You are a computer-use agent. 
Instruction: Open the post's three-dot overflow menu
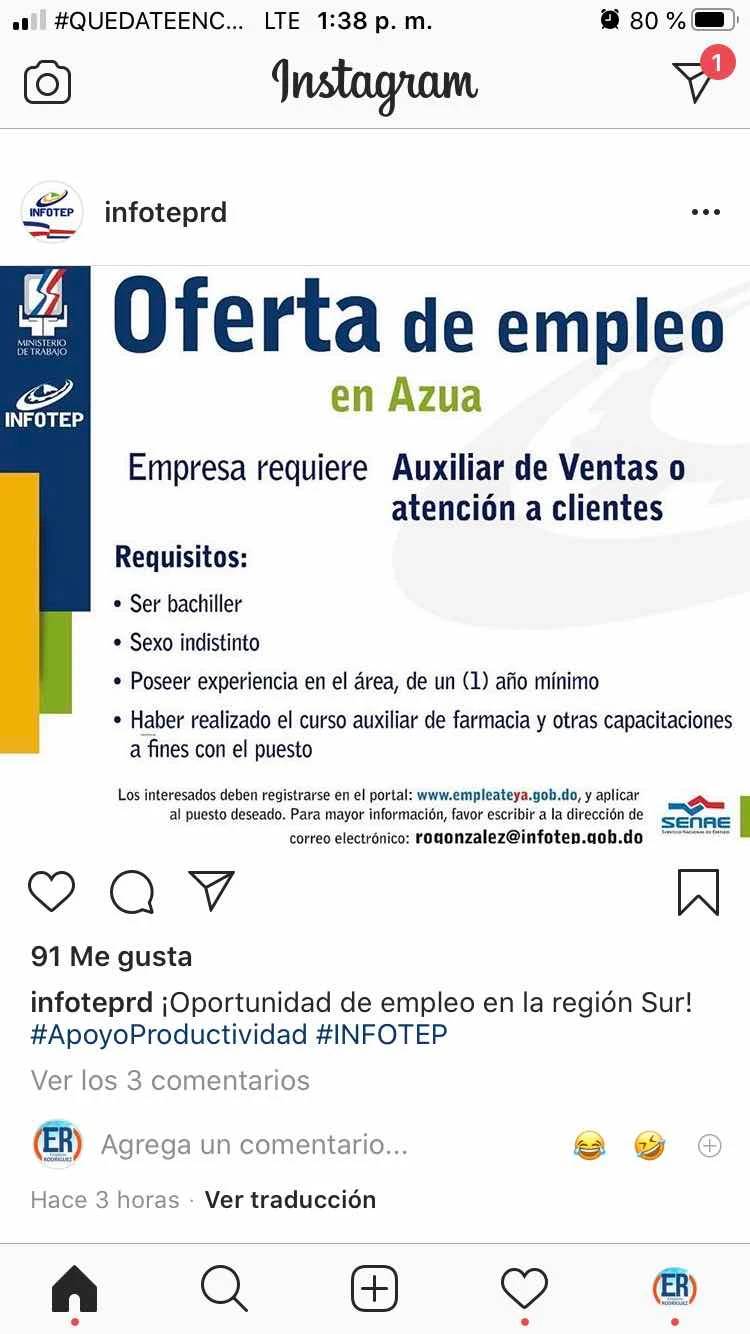click(705, 212)
